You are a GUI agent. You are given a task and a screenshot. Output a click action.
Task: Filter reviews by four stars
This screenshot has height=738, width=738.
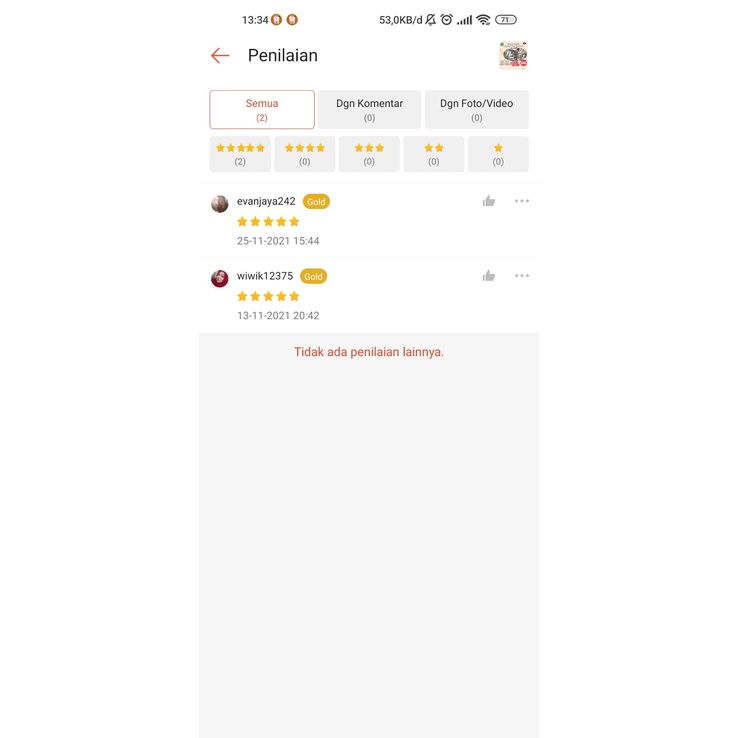[x=305, y=154]
